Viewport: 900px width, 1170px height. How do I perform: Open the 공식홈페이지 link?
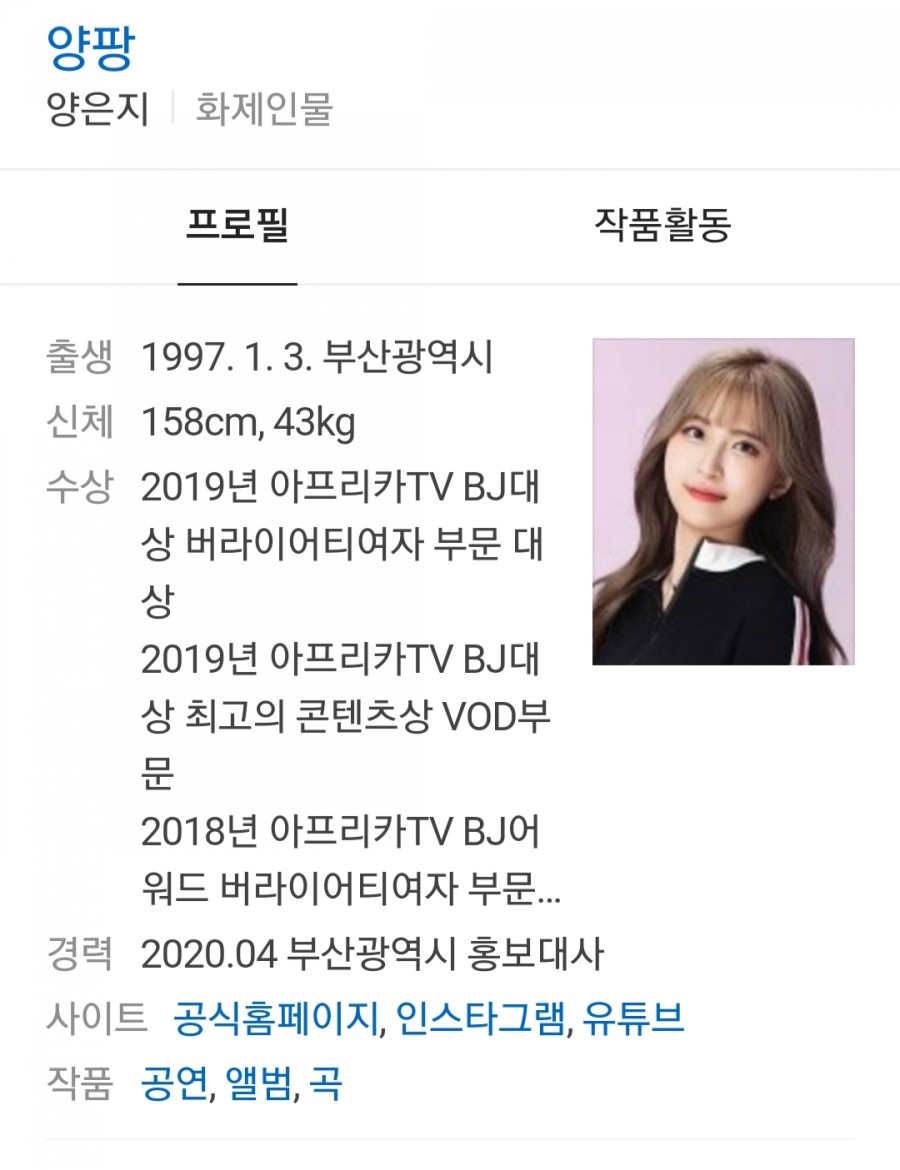277,1019
